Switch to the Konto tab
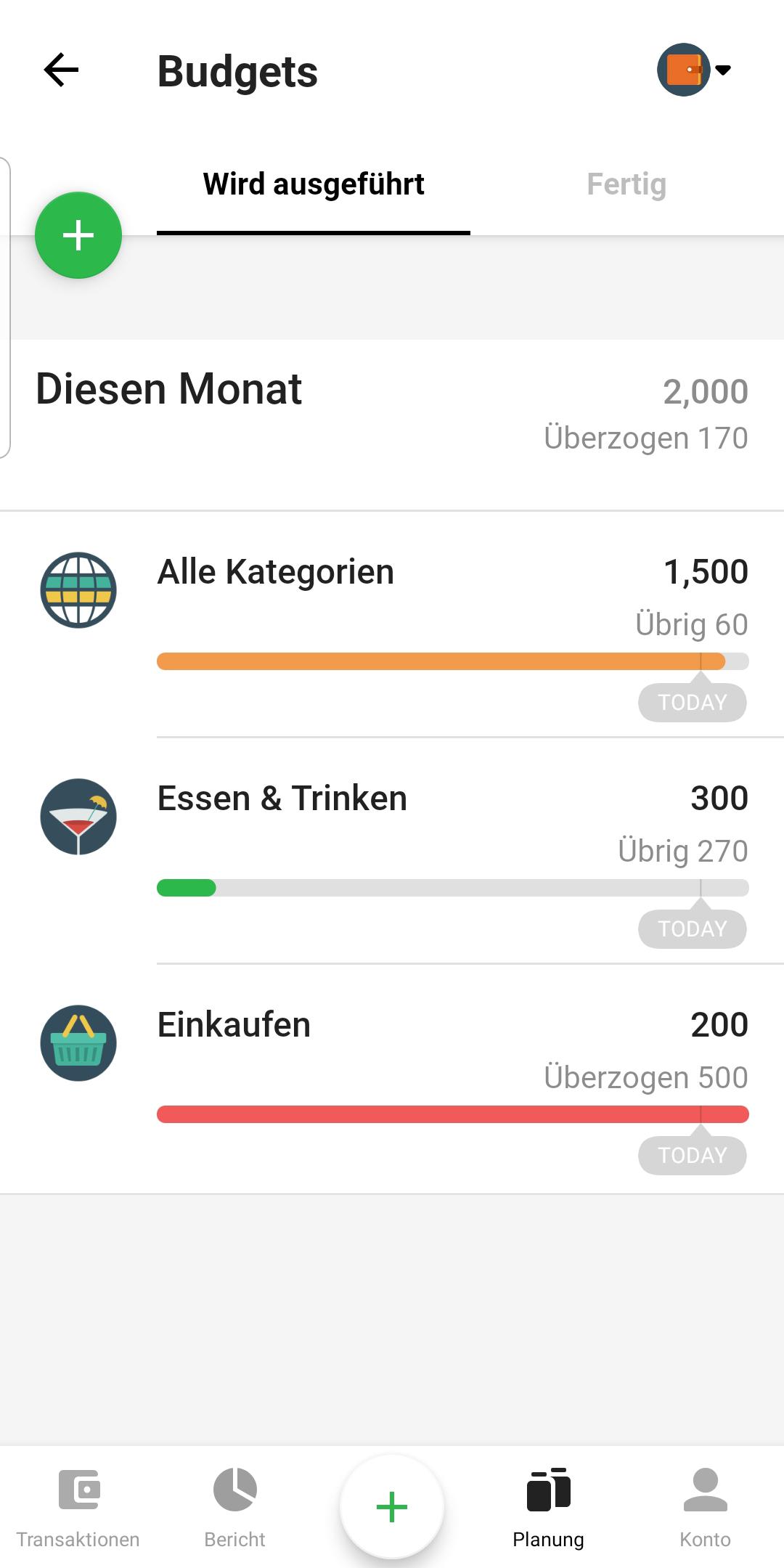Image resolution: width=784 pixels, height=1568 pixels. coord(705,1507)
